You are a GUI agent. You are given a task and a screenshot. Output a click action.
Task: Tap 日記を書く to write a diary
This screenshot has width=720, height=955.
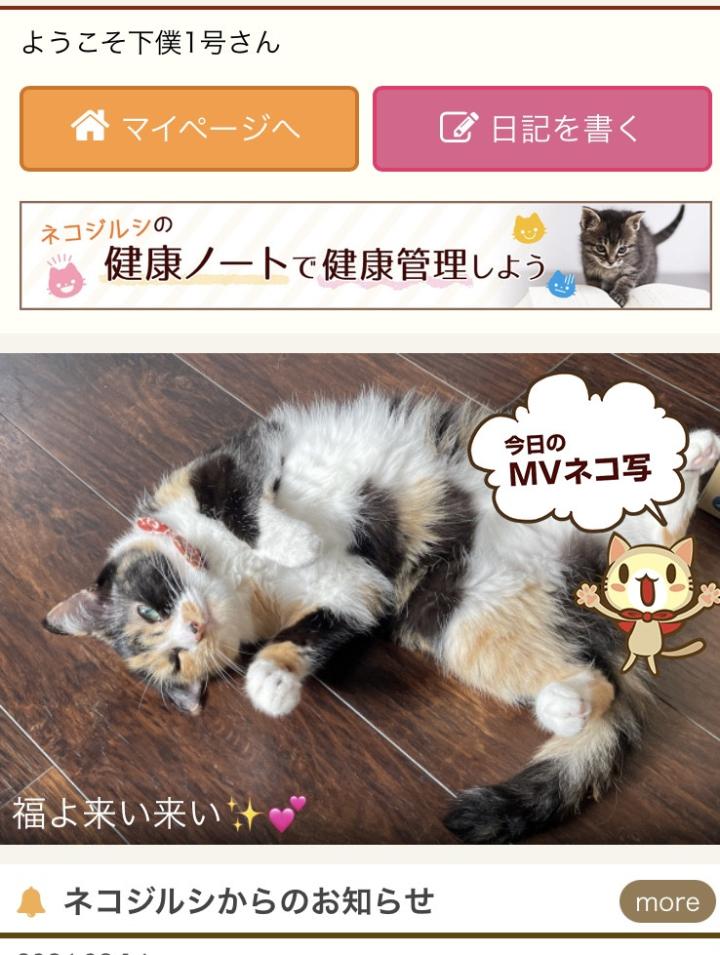(541, 129)
